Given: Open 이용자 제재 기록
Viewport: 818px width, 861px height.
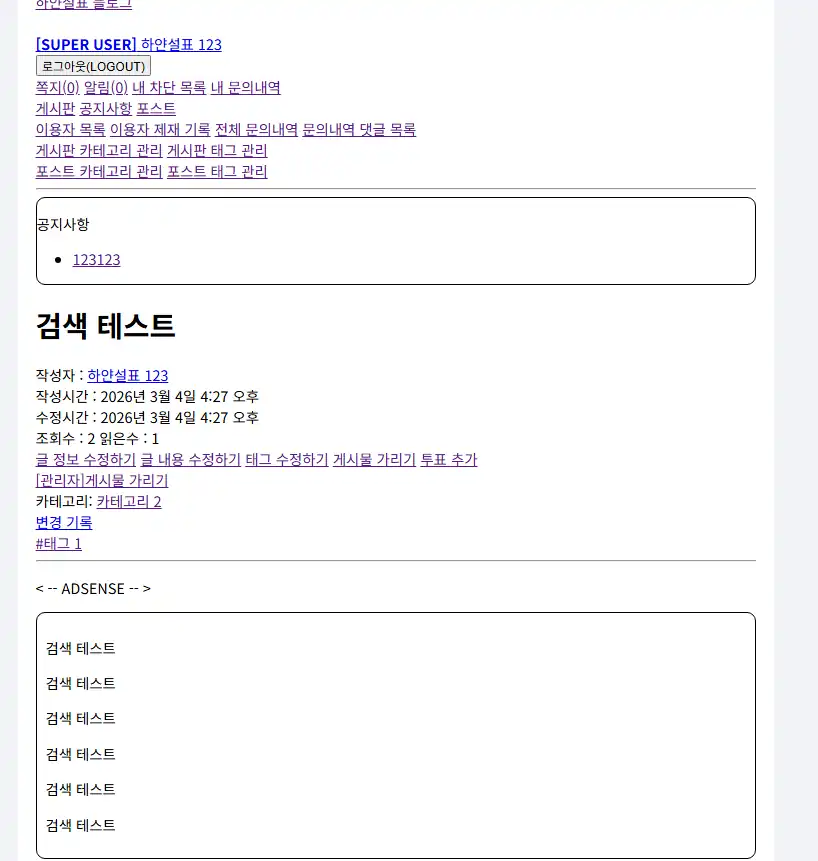Looking at the screenshot, I should pos(159,129).
